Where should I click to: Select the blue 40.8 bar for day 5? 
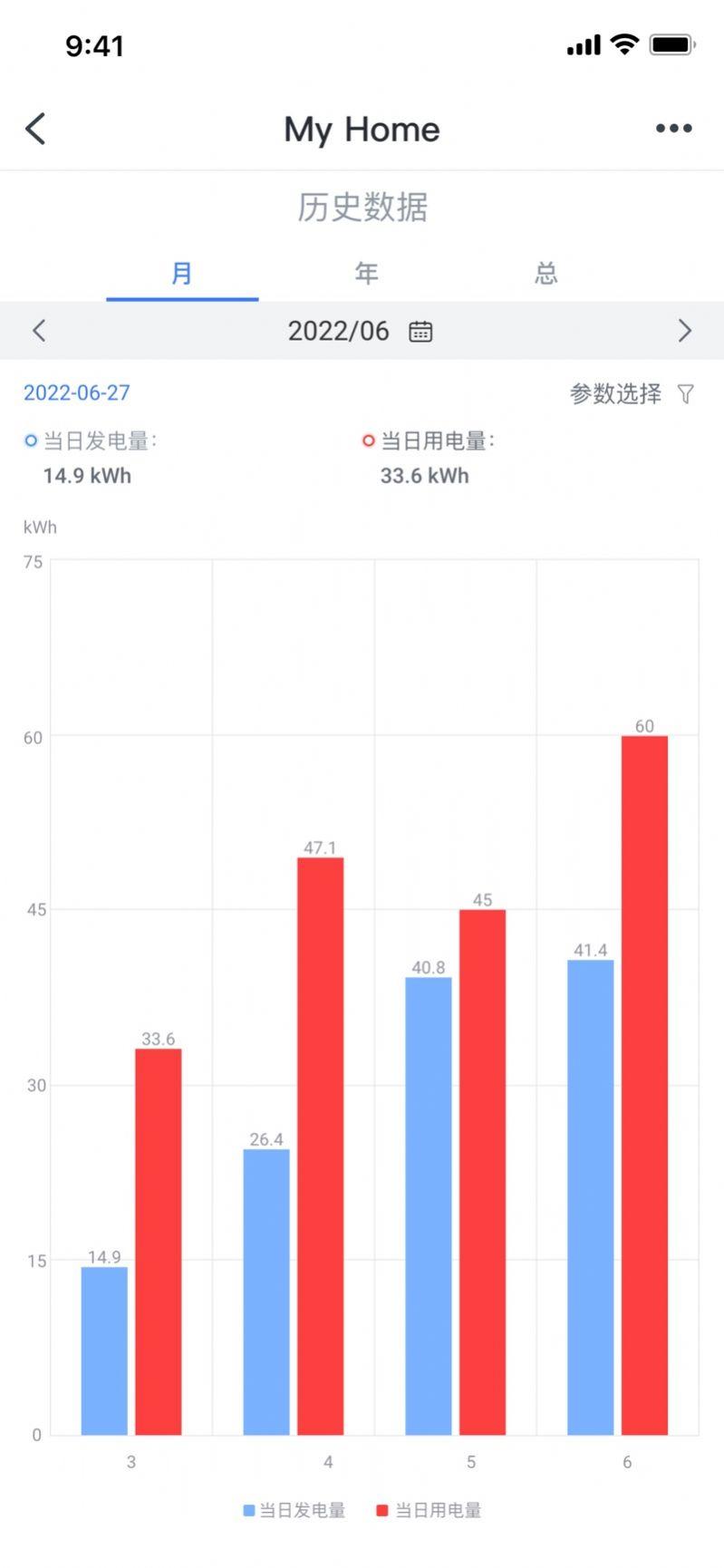(x=428, y=1205)
